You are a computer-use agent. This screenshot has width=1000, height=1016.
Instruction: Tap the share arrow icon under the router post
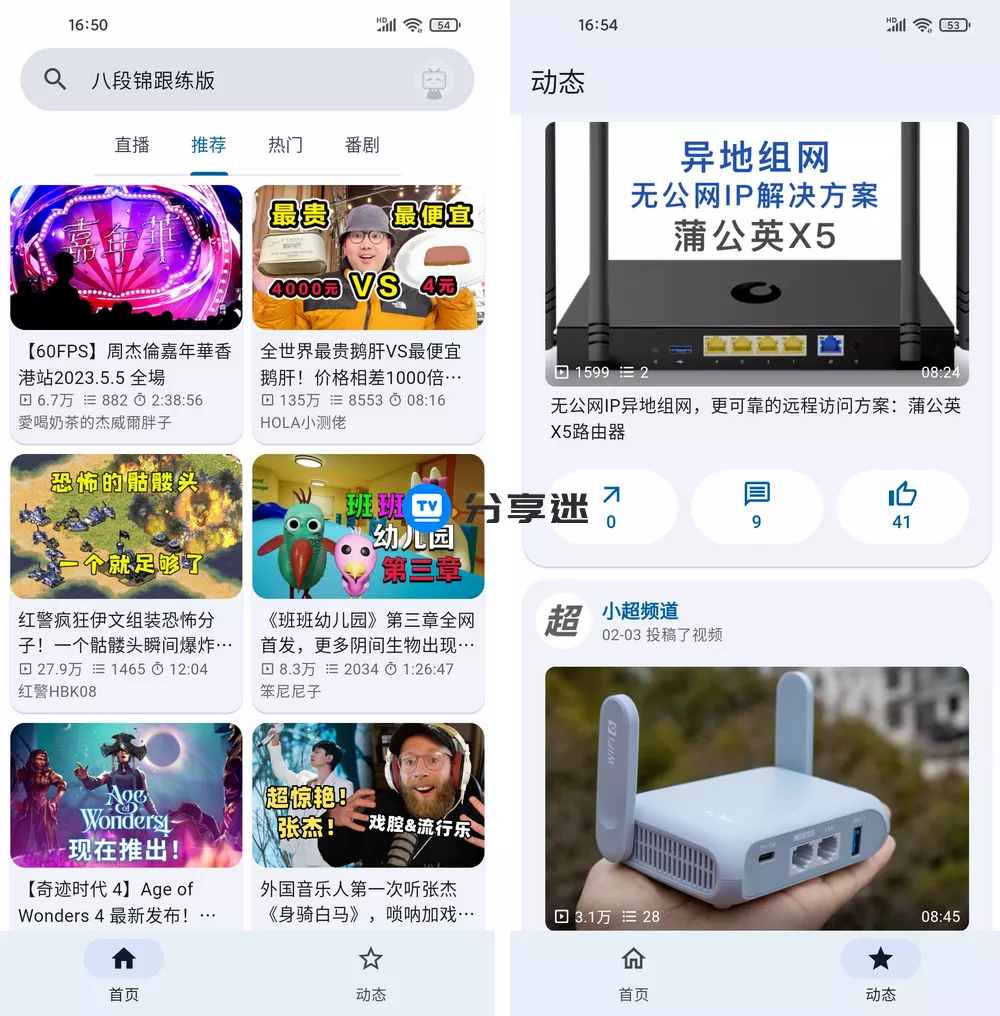coord(612,507)
